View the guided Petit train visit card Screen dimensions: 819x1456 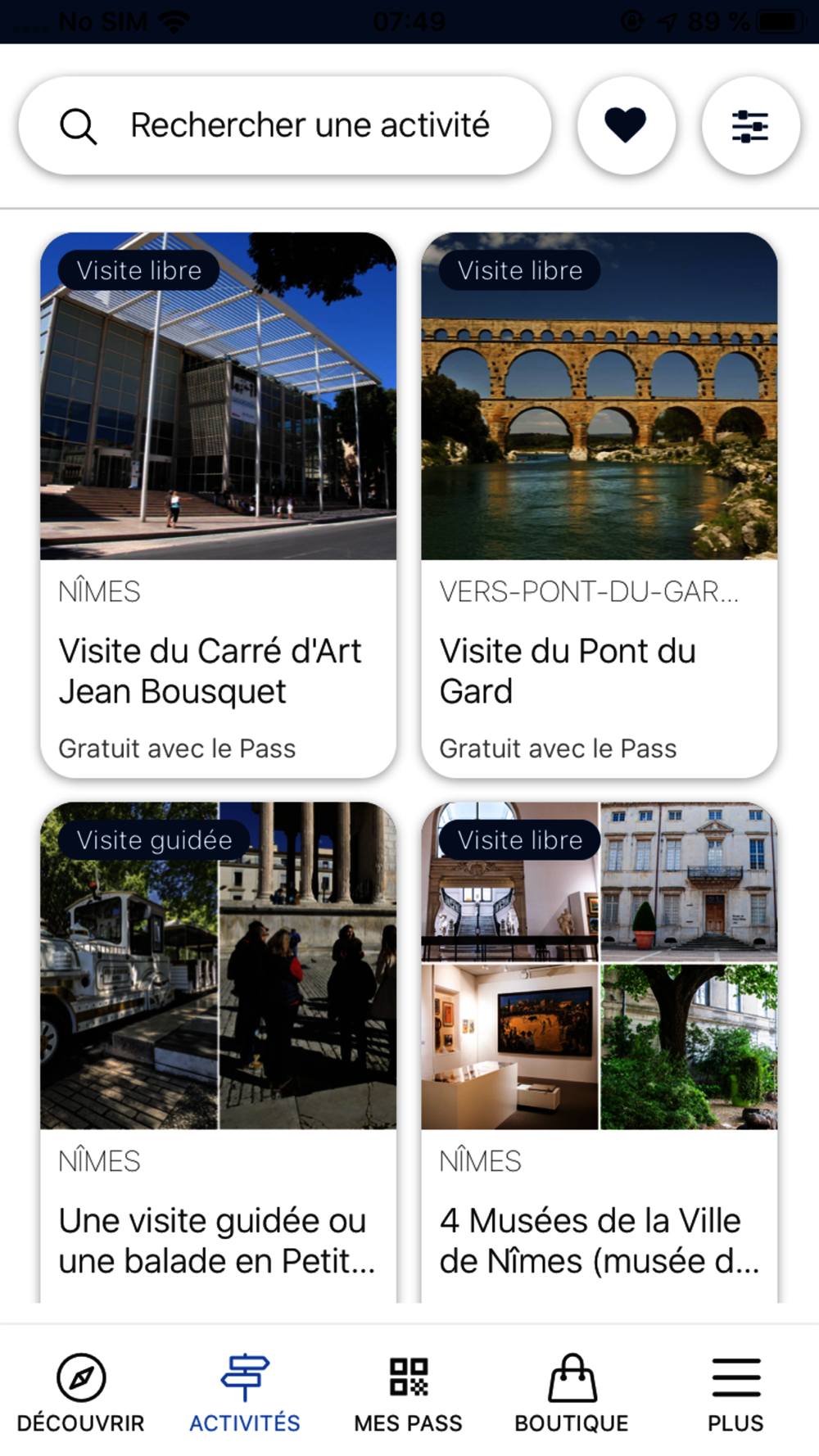pos(218,1051)
